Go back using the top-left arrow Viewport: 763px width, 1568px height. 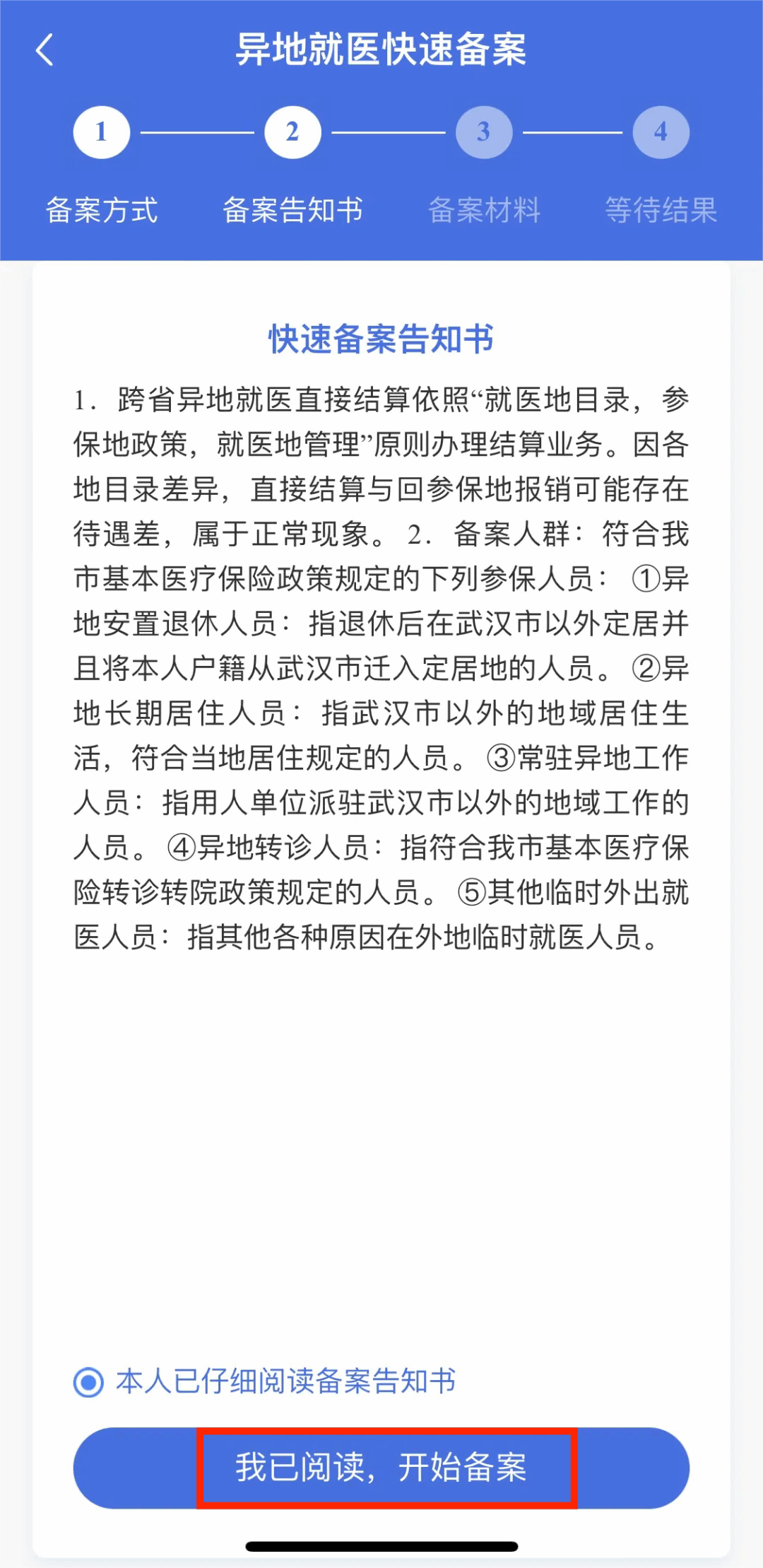(45, 50)
